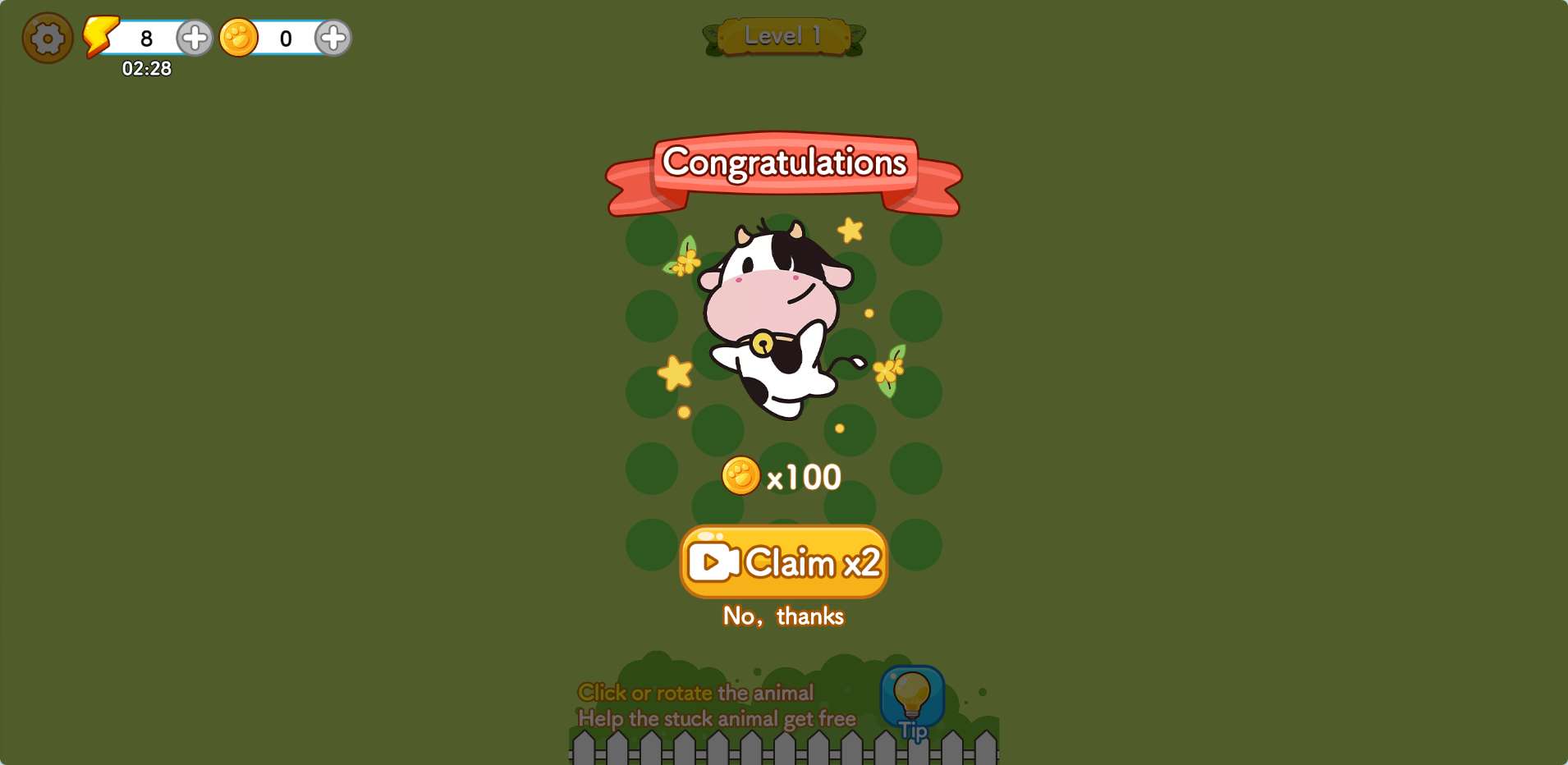The height and width of the screenshot is (765, 1568).
Task: Add more coins with the plus button
Action: coord(332,38)
